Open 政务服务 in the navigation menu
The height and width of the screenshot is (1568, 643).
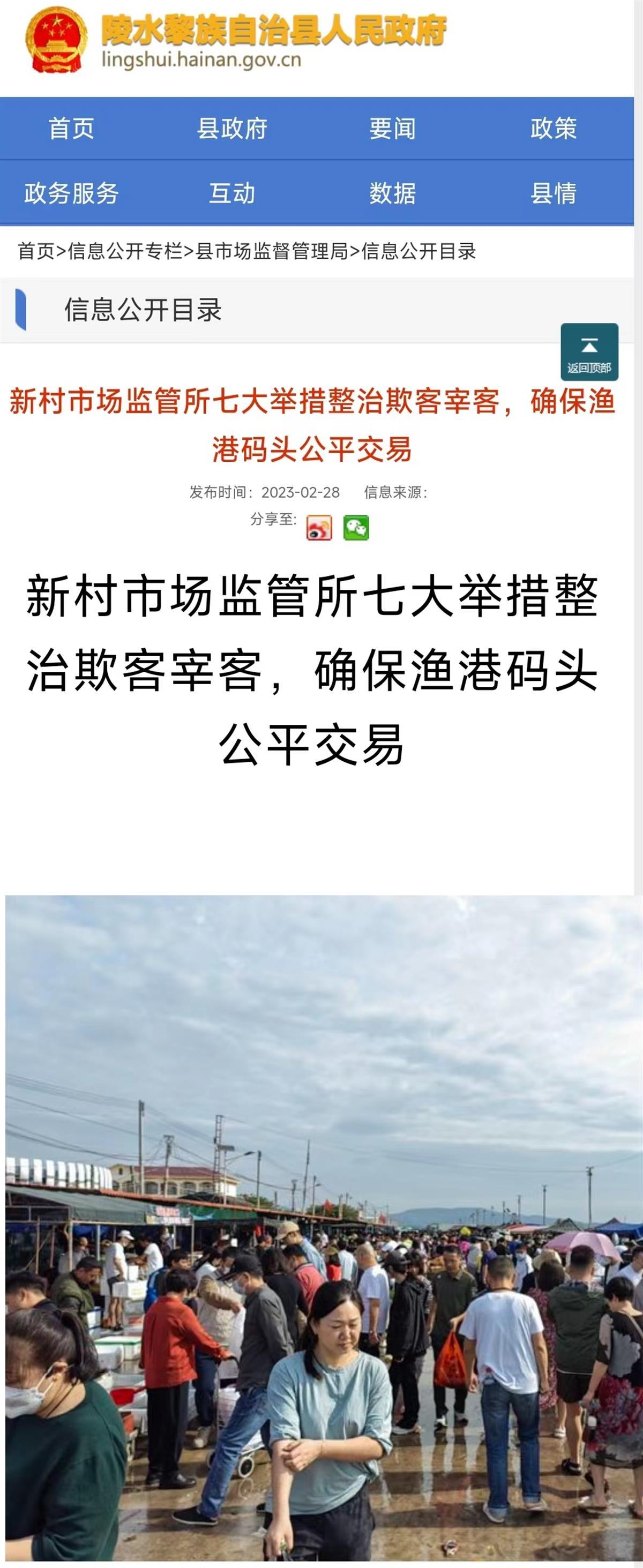coord(71,193)
